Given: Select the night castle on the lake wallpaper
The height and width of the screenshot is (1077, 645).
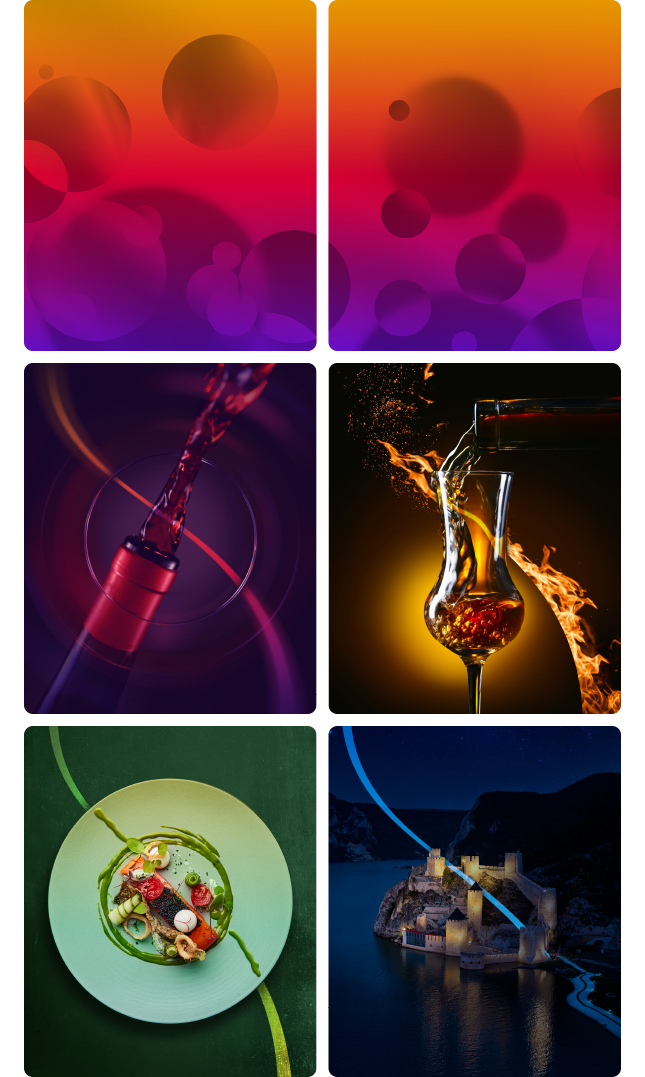Looking at the screenshot, I should [x=474, y=901].
